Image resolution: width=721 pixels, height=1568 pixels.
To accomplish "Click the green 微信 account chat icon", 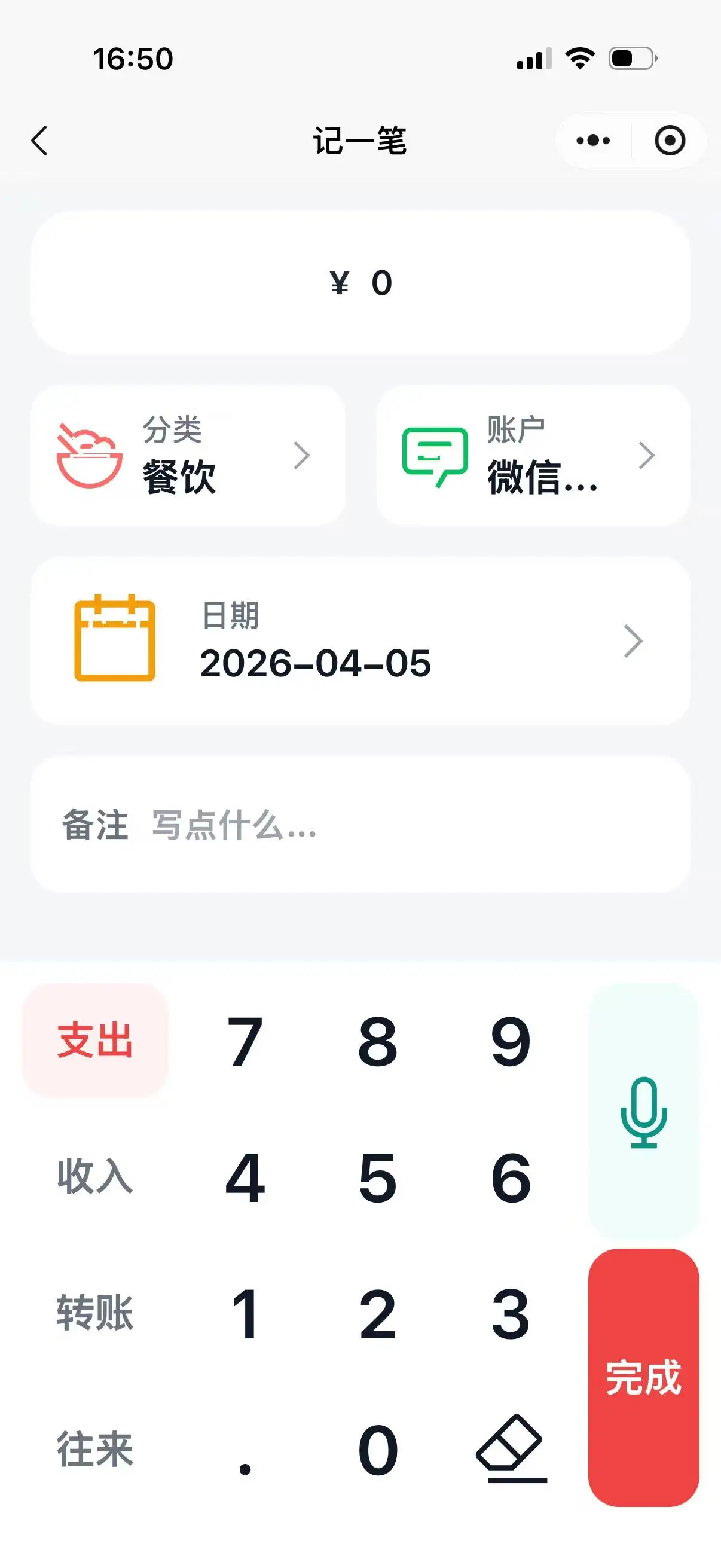I will 435,455.
